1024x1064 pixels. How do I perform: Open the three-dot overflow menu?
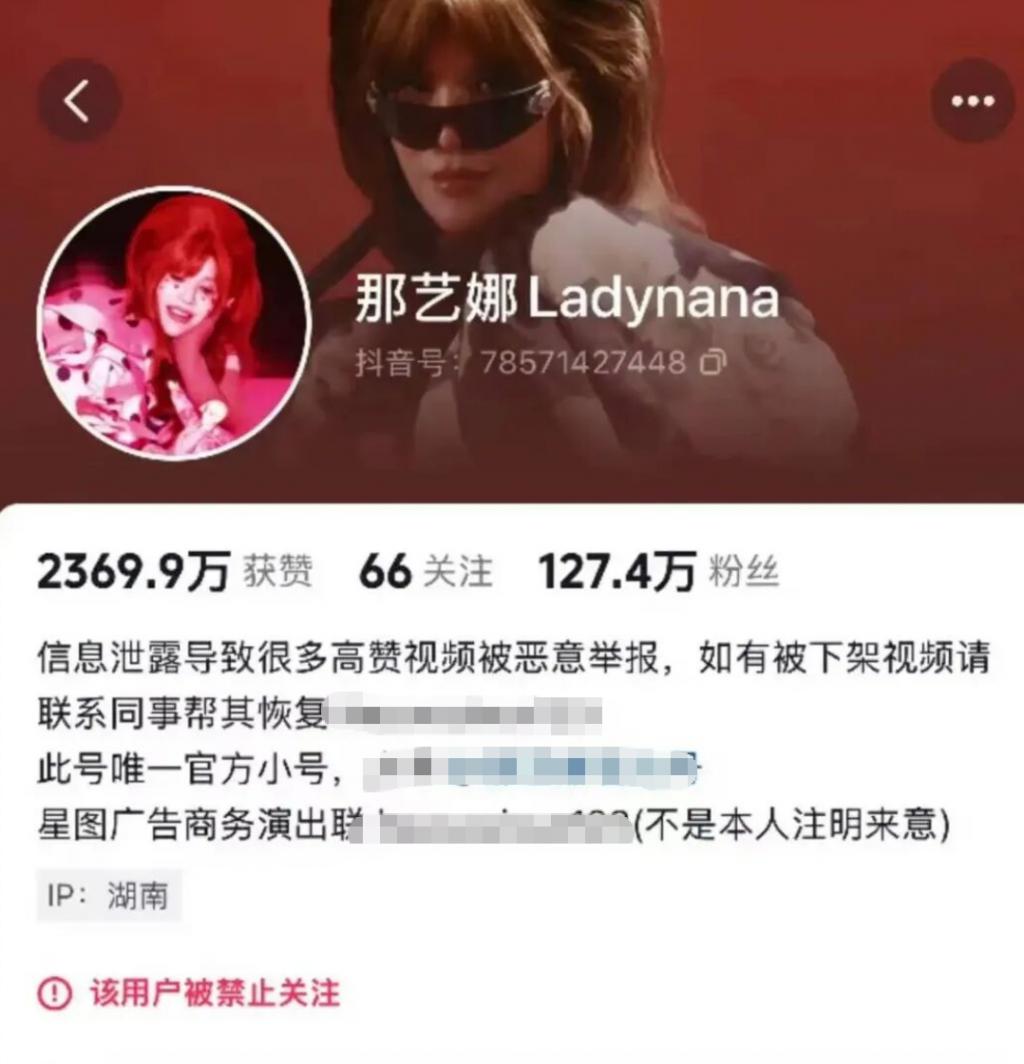click(972, 101)
